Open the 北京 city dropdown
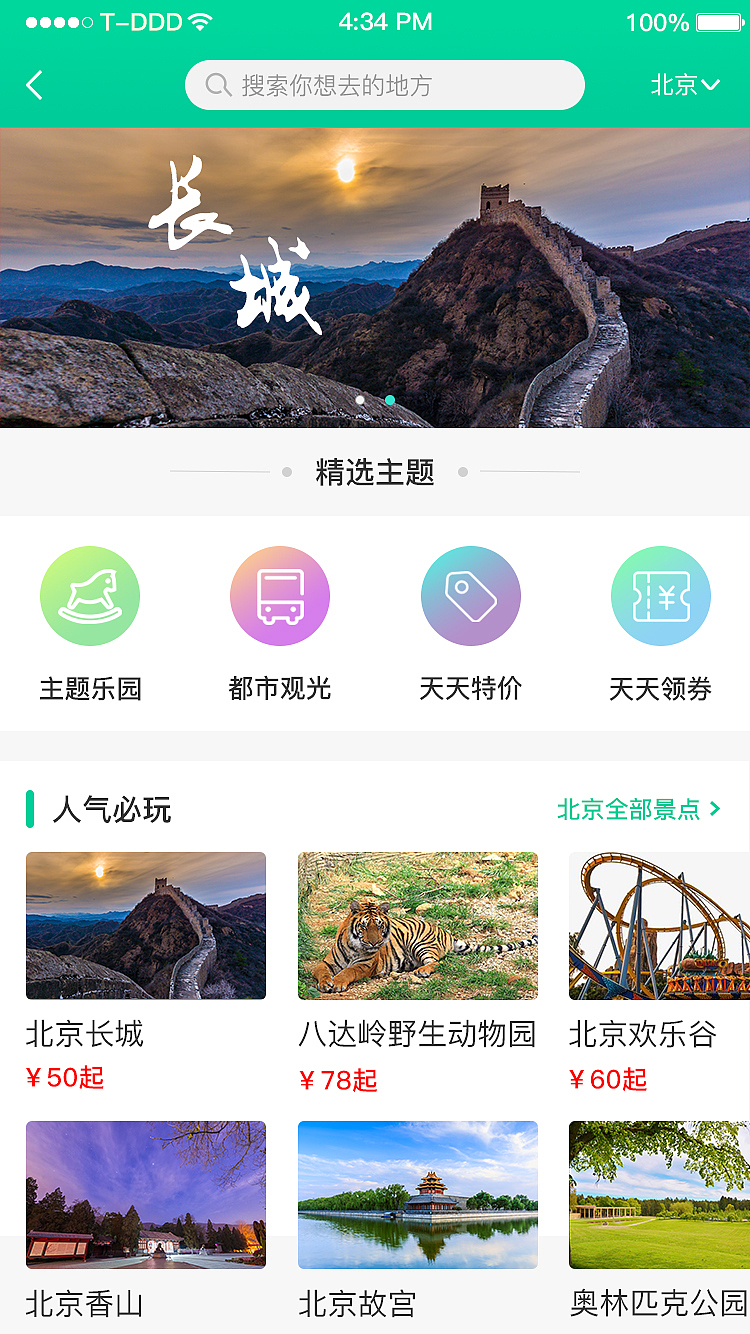This screenshot has height=1334, width=750. [685, 85]
